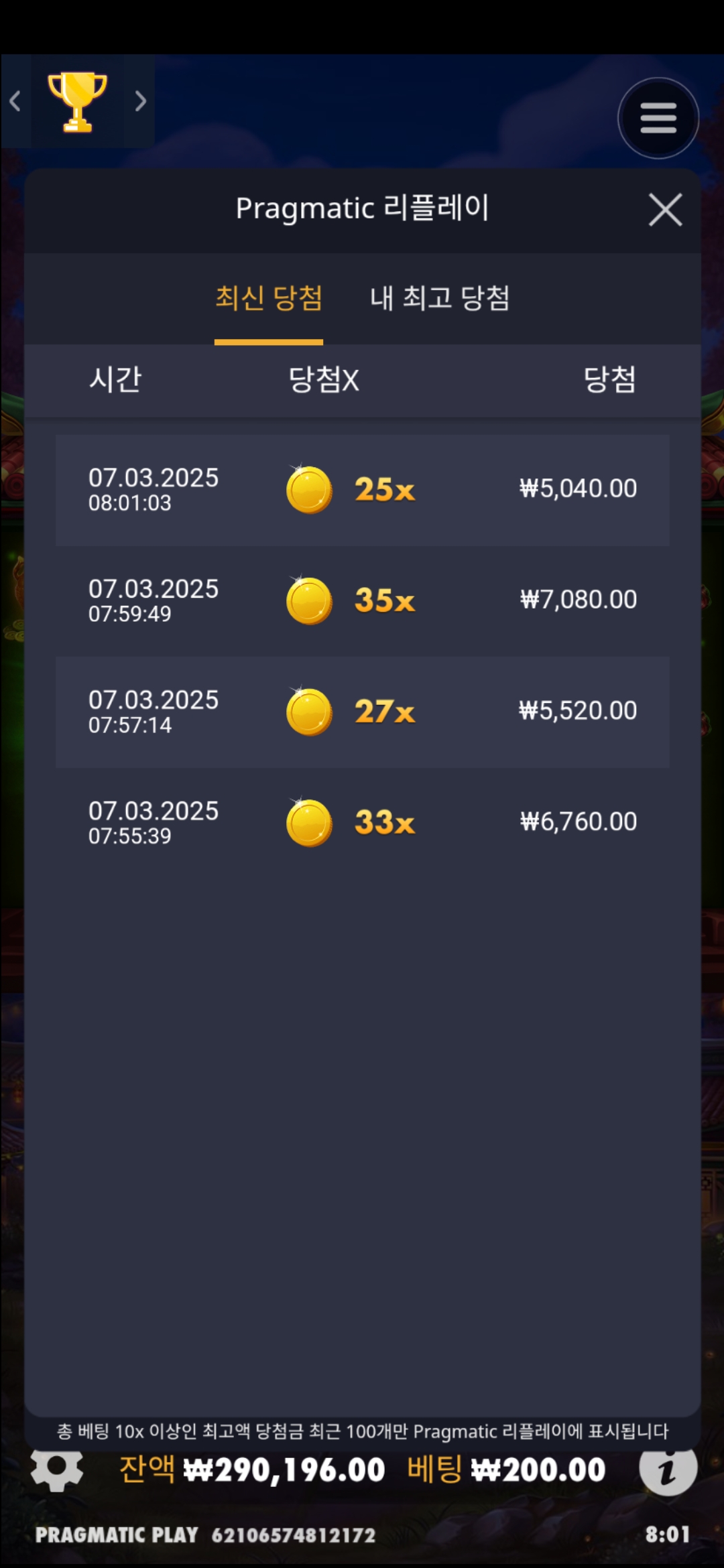Replay the 33x win of ₩6,760.00
724x1568 pixels.
tap(362, 822)
